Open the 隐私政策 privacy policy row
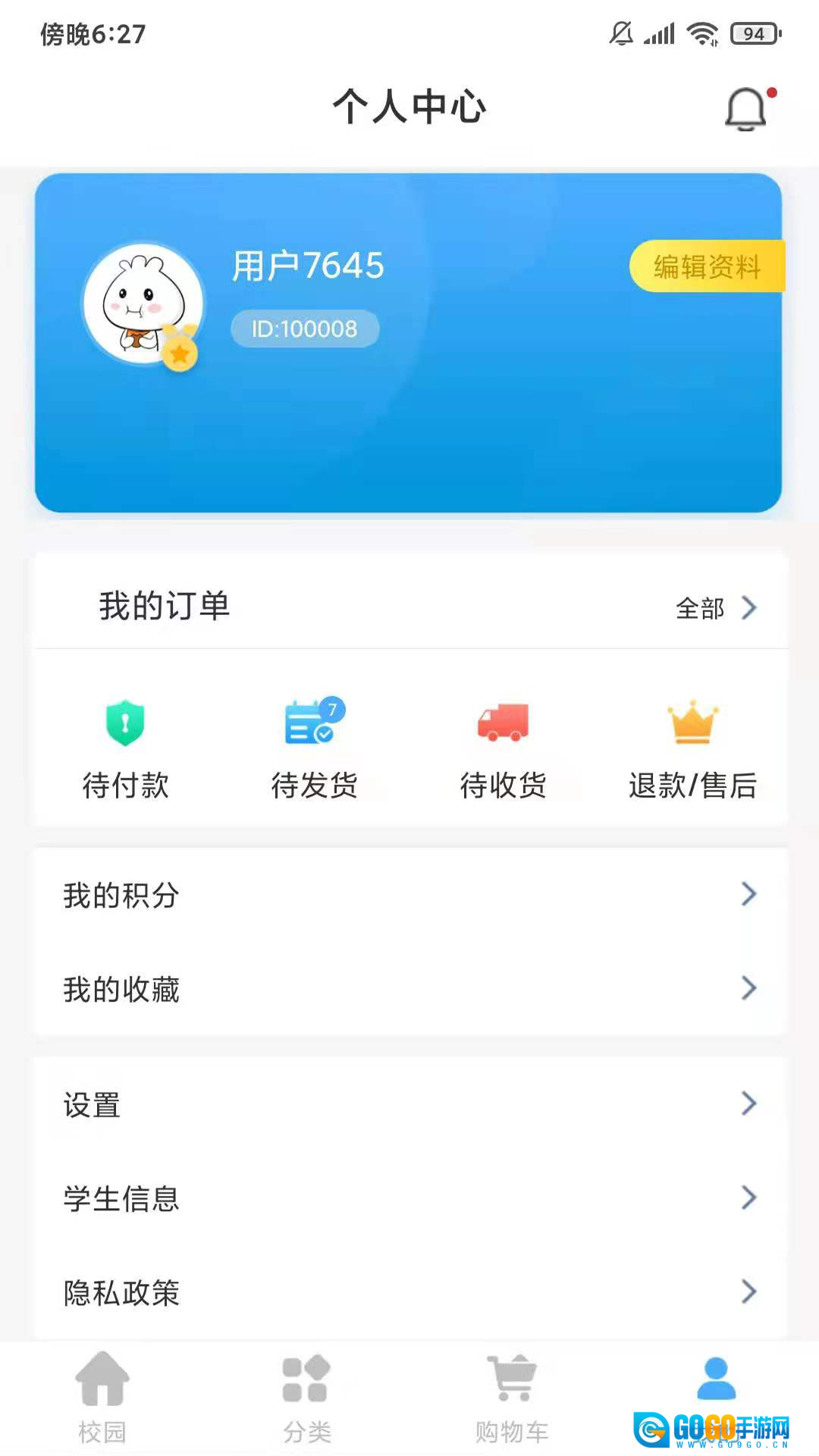Viewport: 819px width, 1456px height. click(x=409, y=1292)
